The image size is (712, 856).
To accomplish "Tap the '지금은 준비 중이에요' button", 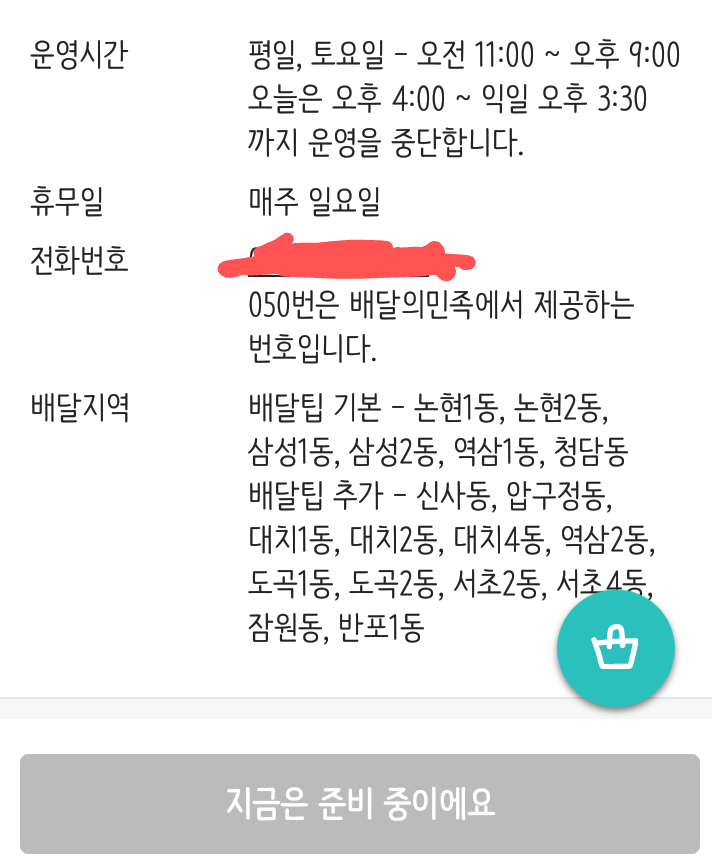I will [360, 803].
